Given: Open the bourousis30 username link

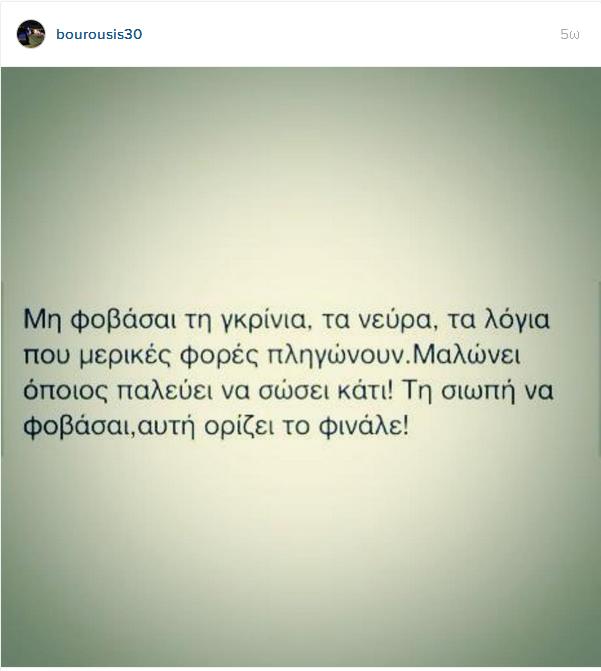Looking at the screenshot, I should click(99, 34).
